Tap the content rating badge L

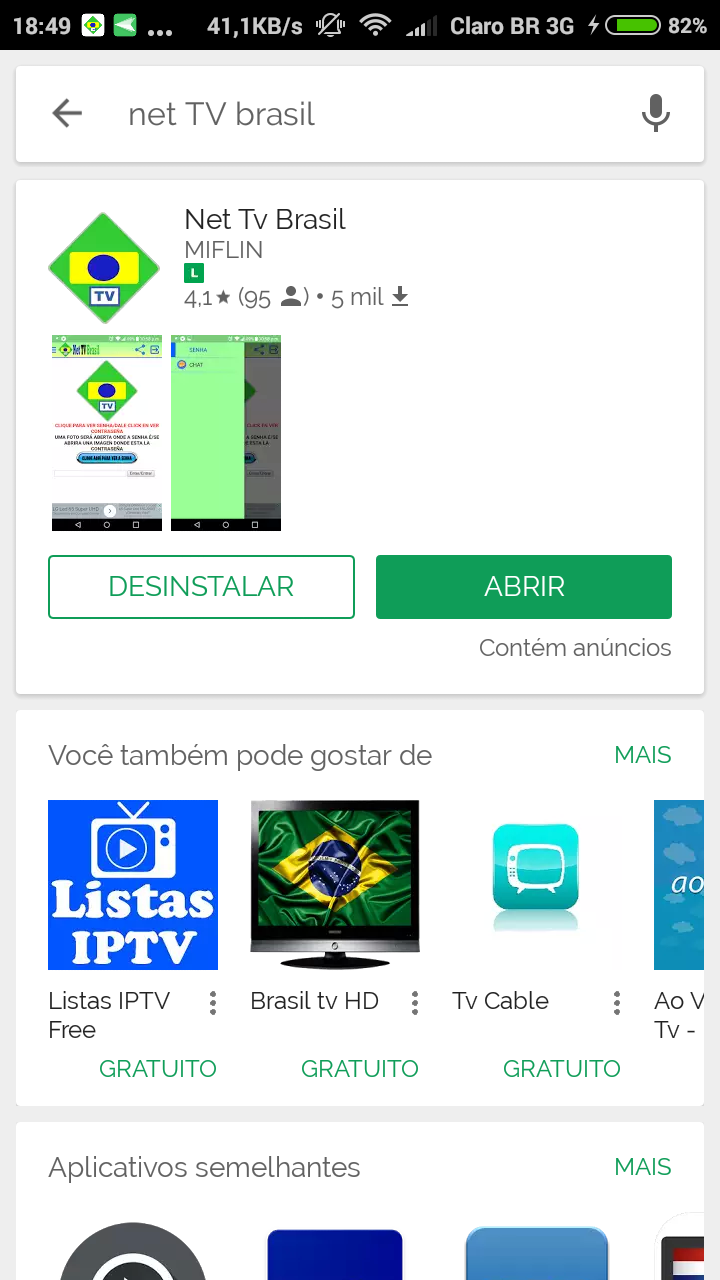pos(193,272)
